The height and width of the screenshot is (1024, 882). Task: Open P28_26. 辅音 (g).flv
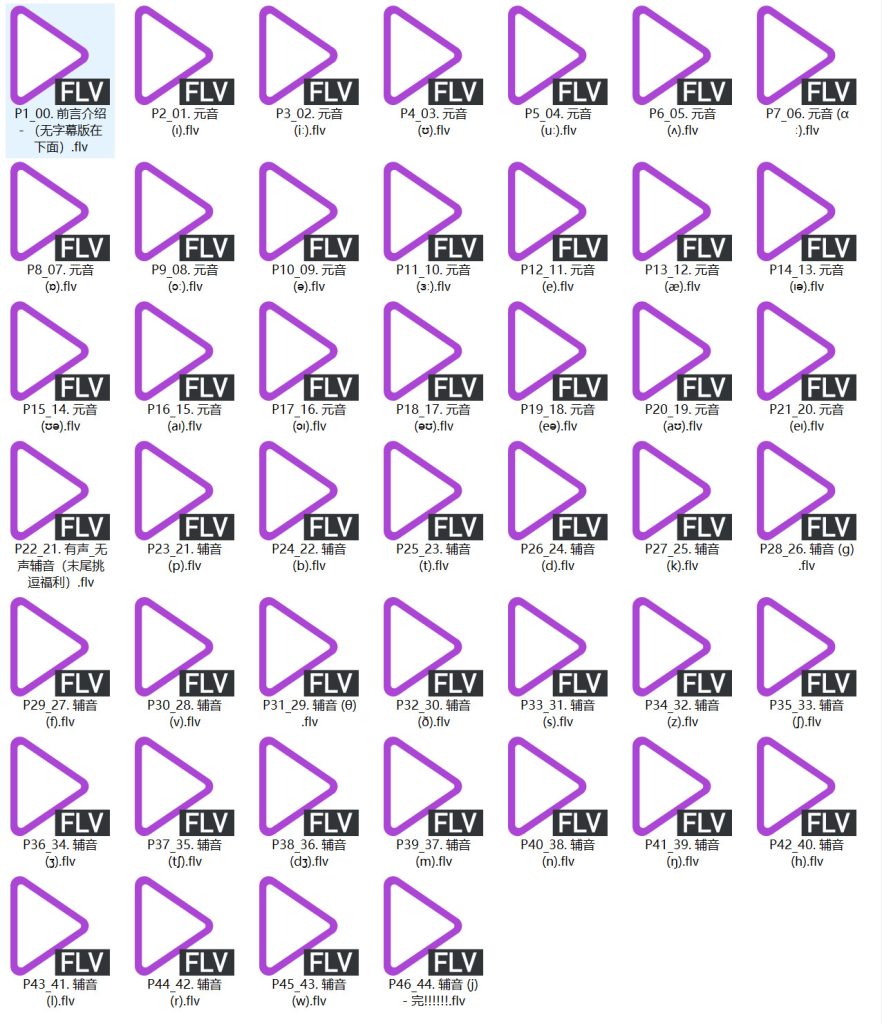806,490
